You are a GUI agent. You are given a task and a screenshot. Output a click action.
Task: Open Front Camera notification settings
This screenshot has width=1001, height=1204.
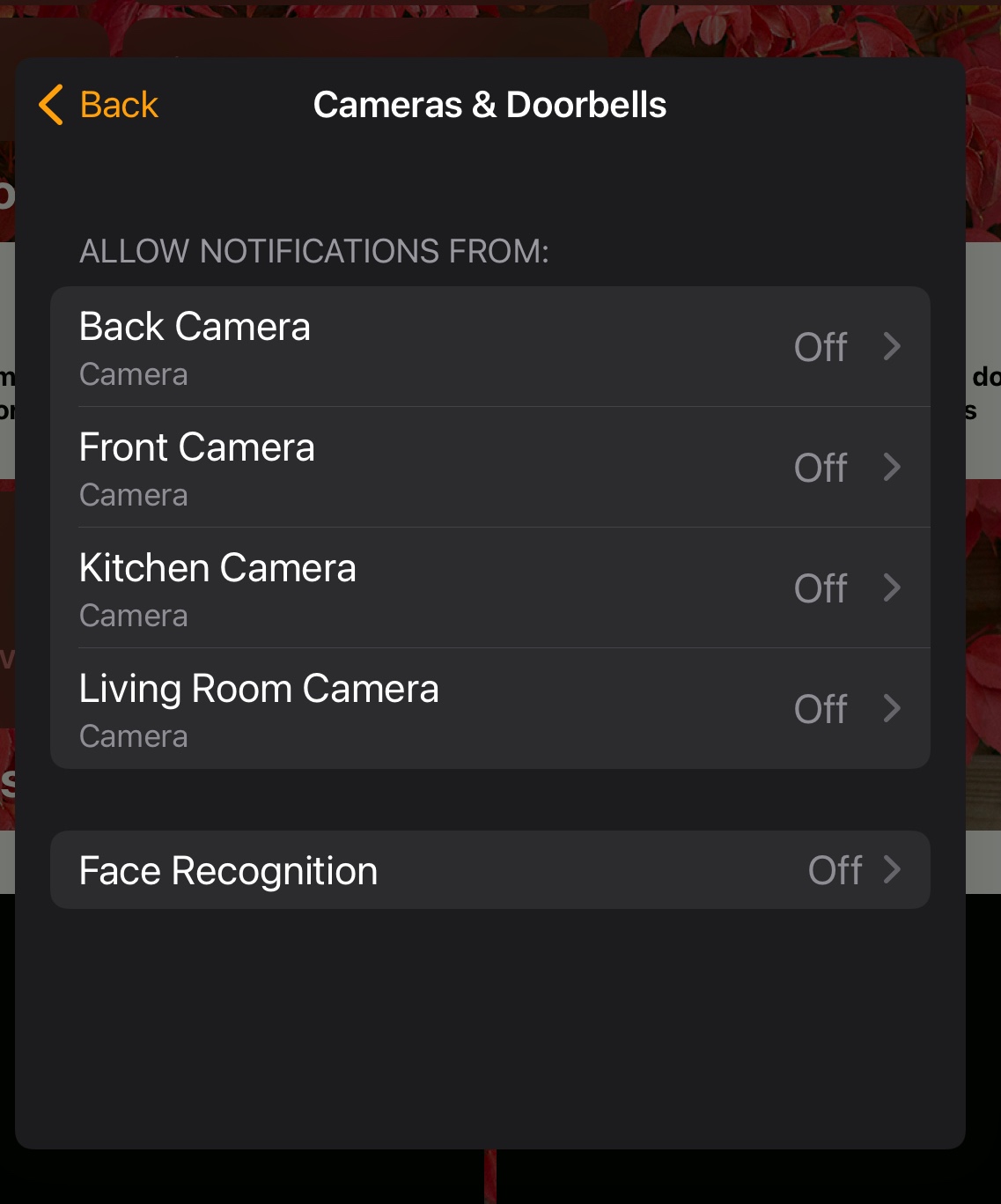489,468
